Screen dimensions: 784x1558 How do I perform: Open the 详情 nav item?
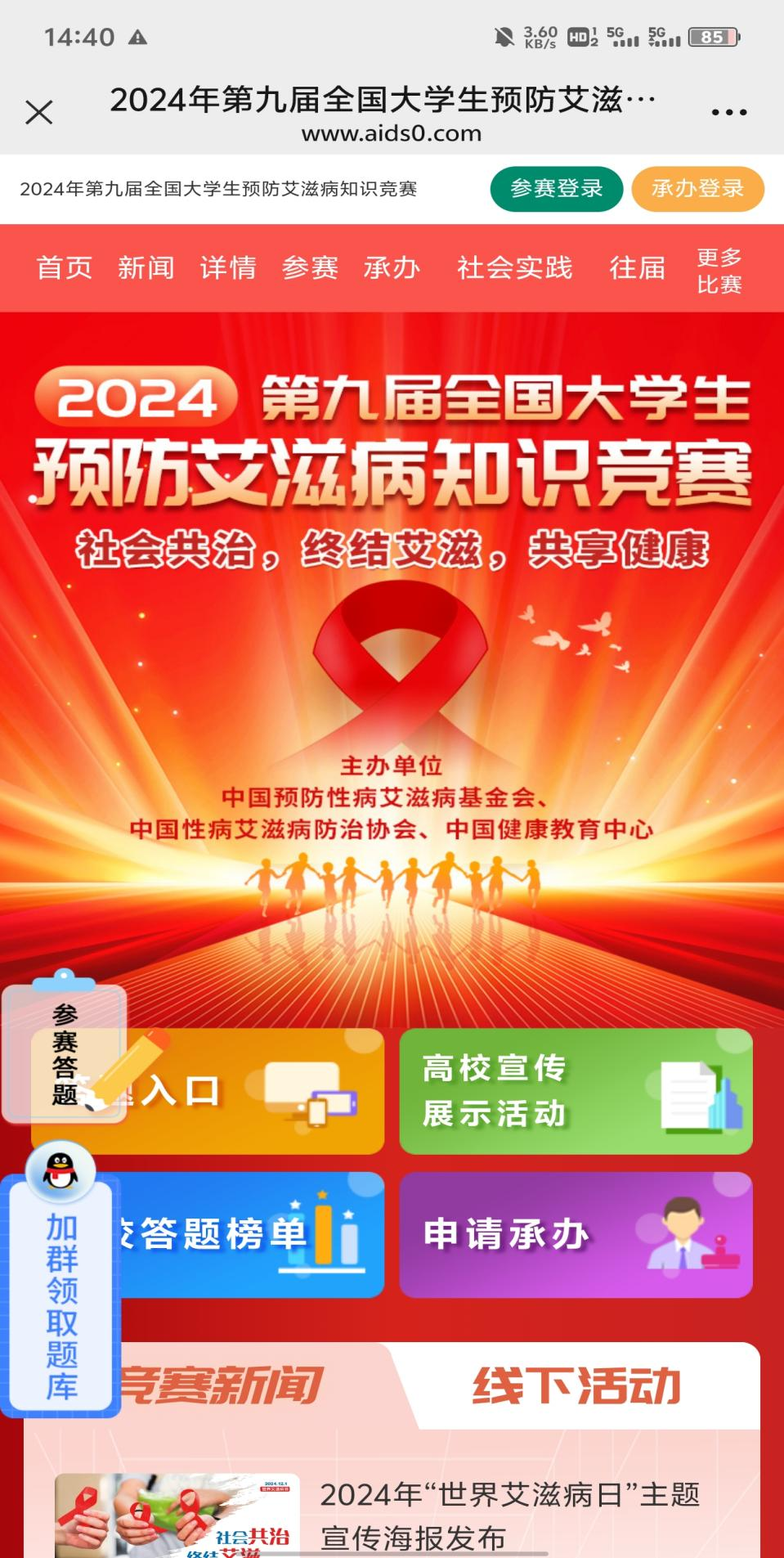click(x=228, y=268)
